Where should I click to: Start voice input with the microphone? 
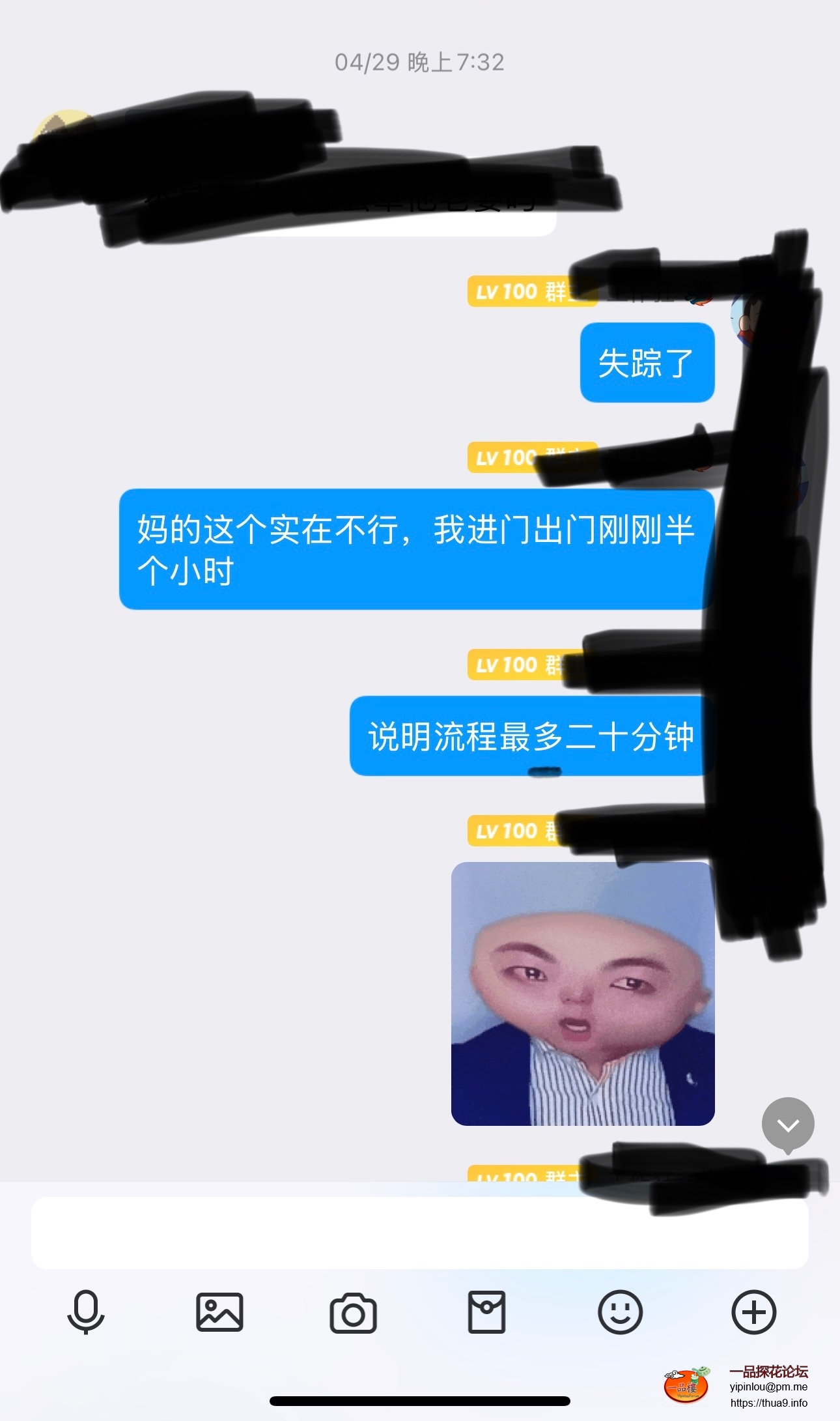(x=86, y=1312)
